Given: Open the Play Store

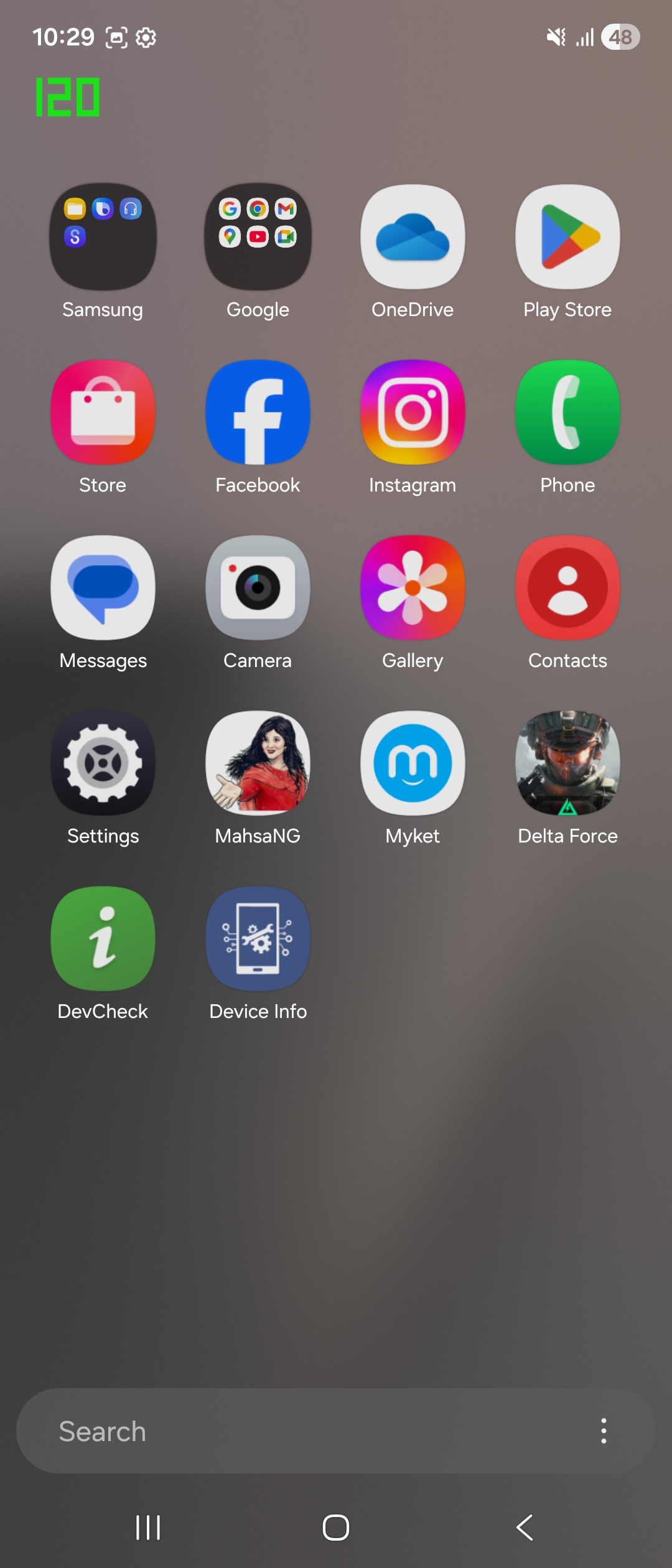Looking at the screenshot, I should coord(567,237).
